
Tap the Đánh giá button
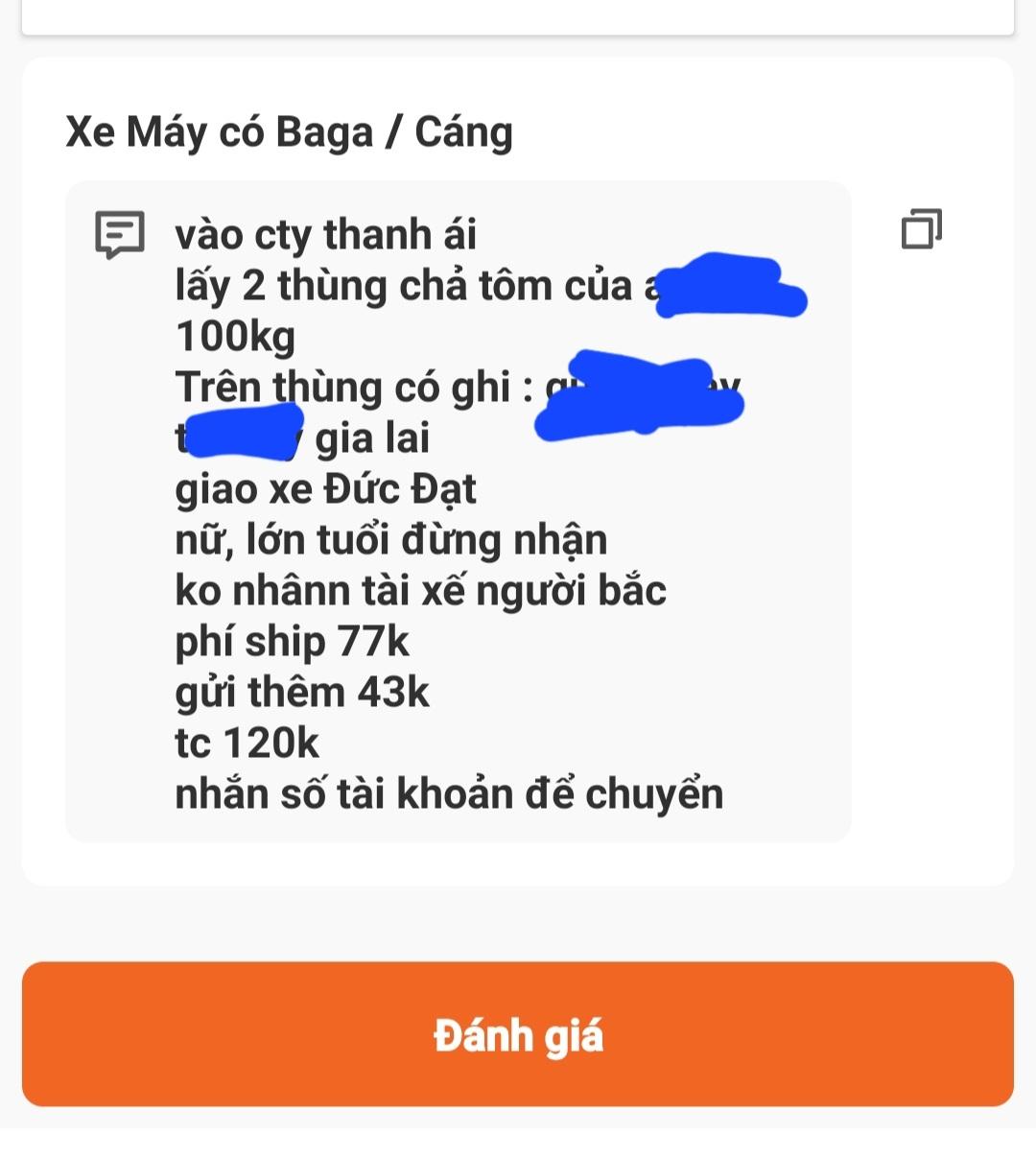point(518,1035)
